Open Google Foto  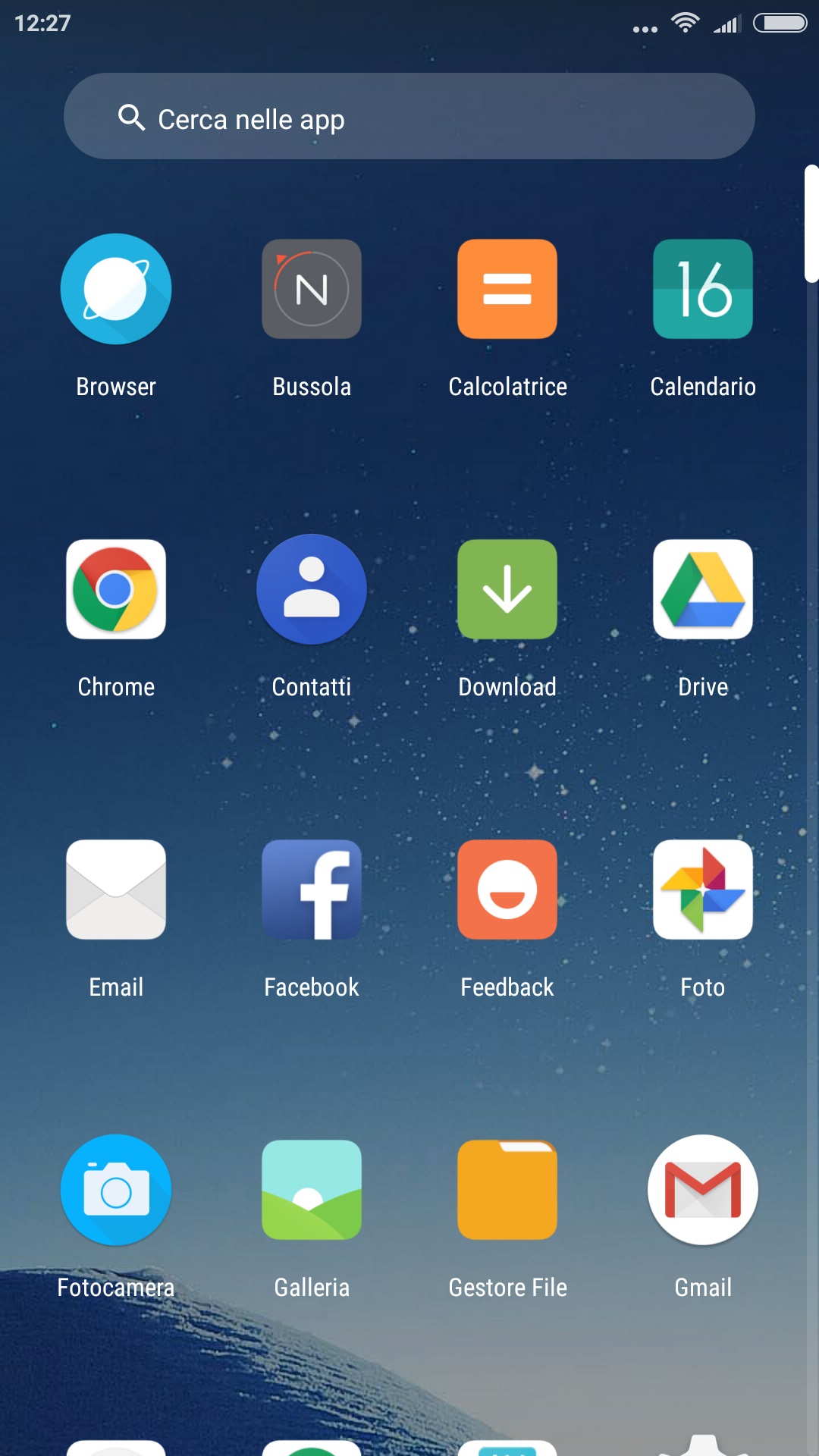(x=703, y=890)
